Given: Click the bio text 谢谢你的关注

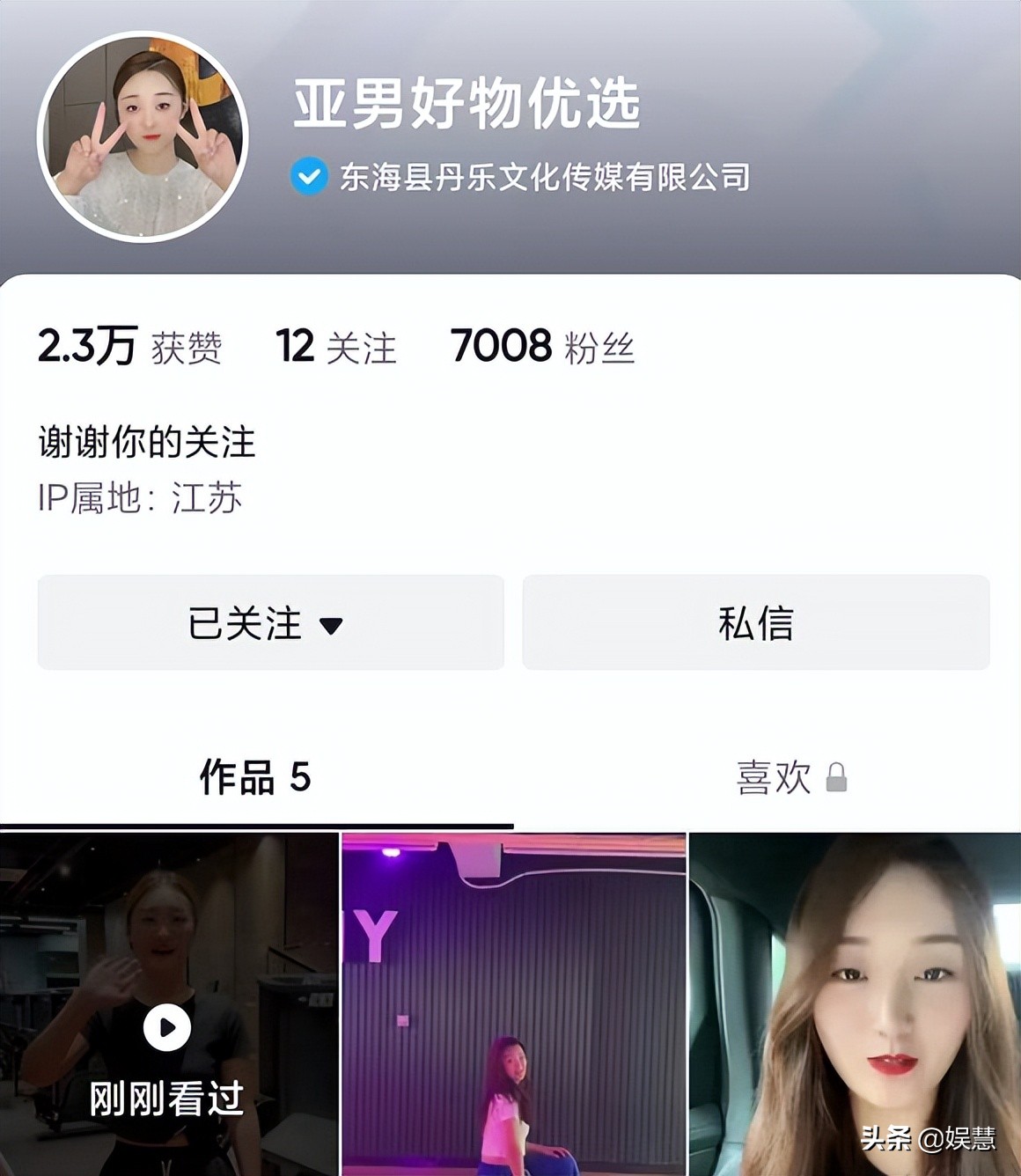Looking at the screenshot, I should click(x=148, y=443).
